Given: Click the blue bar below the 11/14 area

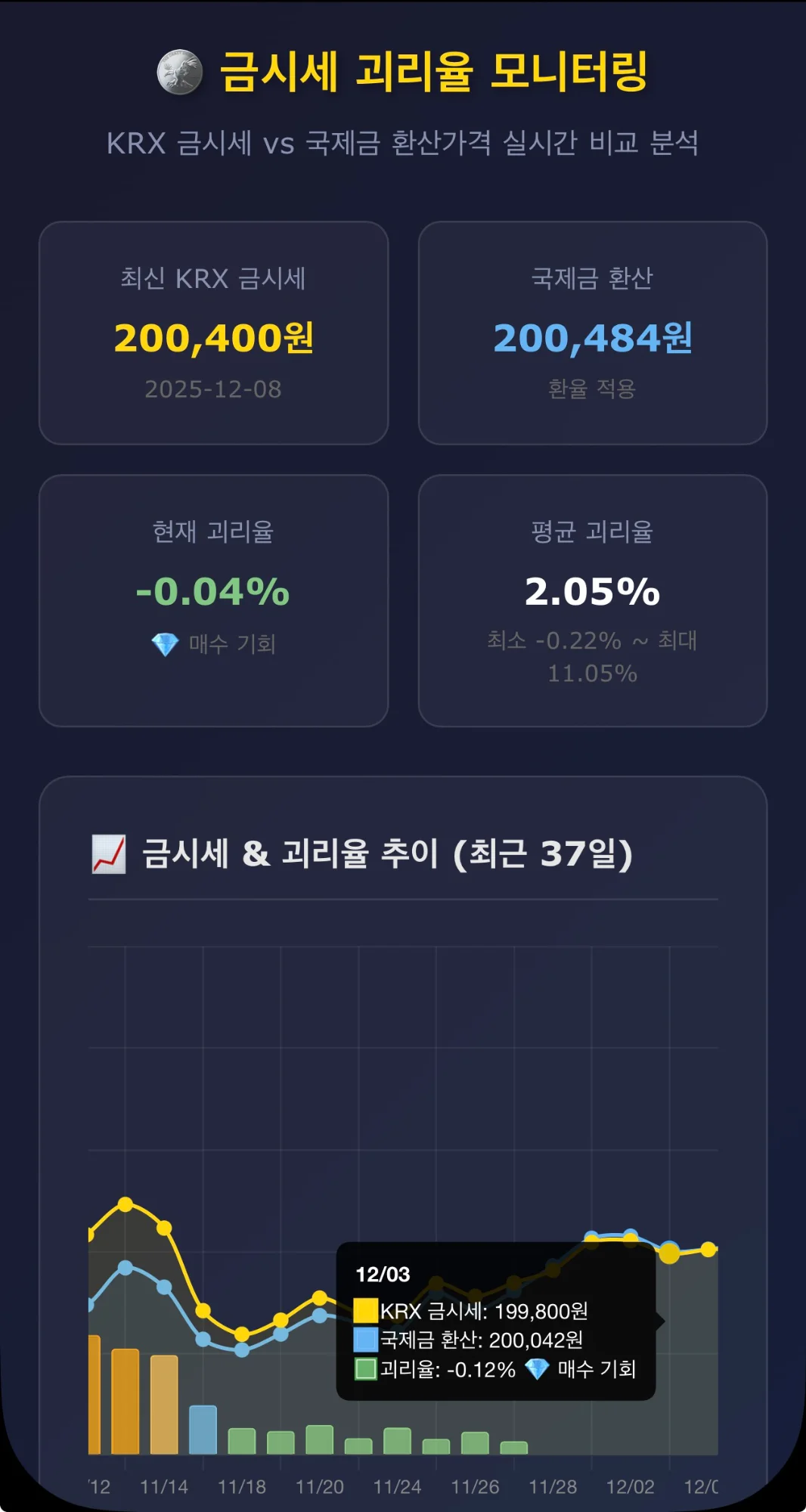Looking at the screenshot, I should 203,1429.
